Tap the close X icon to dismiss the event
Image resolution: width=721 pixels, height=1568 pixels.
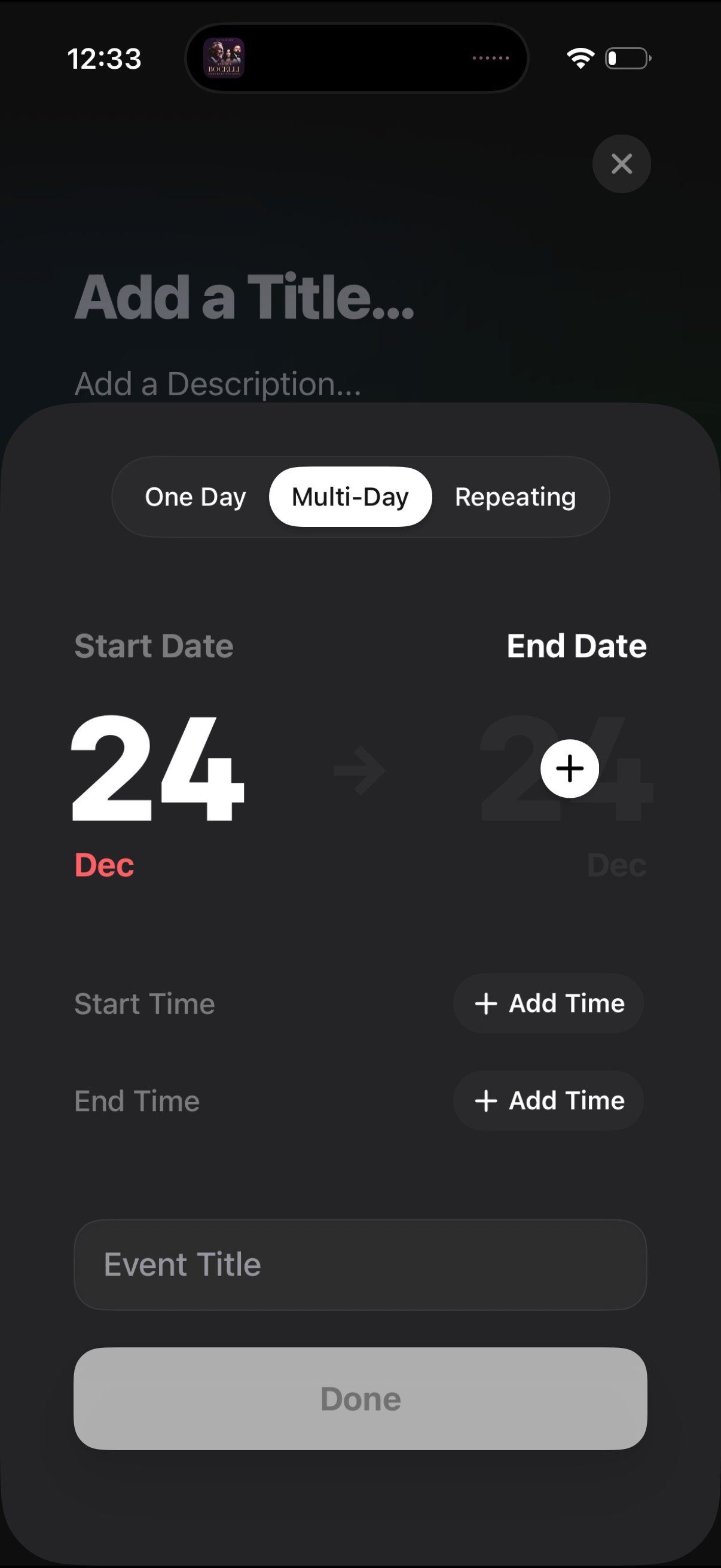621,164
